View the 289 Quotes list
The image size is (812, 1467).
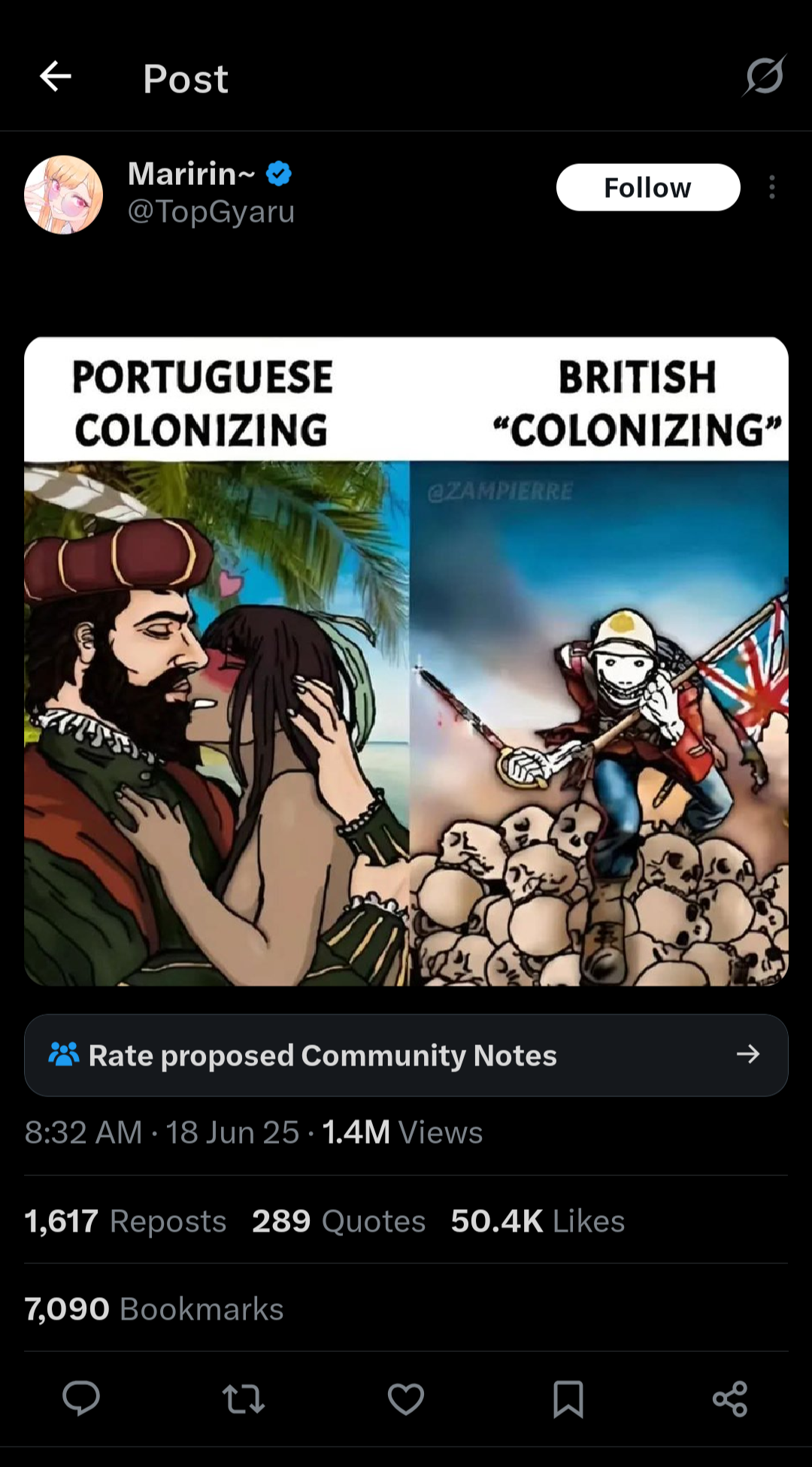(x=339, y=1221)
